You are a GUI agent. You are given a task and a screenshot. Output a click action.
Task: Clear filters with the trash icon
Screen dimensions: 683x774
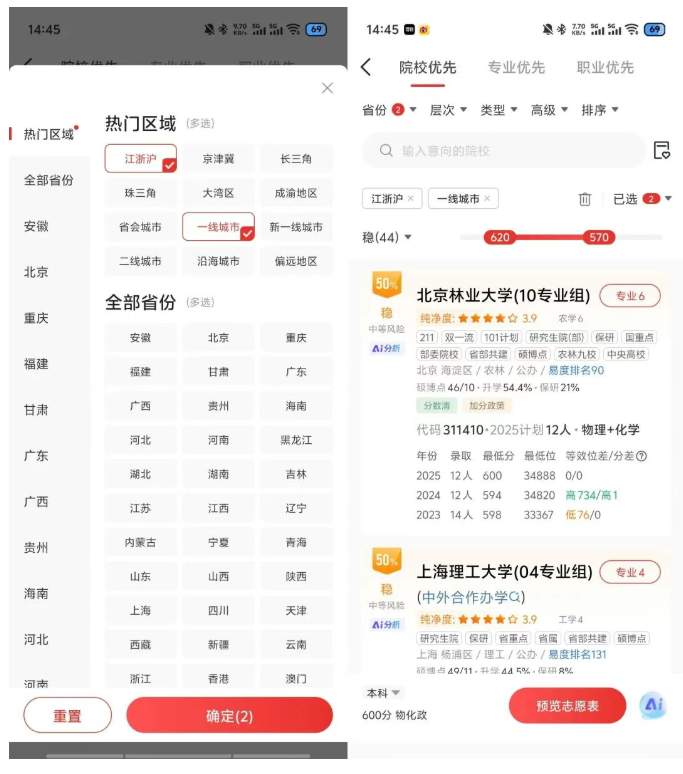pos(585,199)
